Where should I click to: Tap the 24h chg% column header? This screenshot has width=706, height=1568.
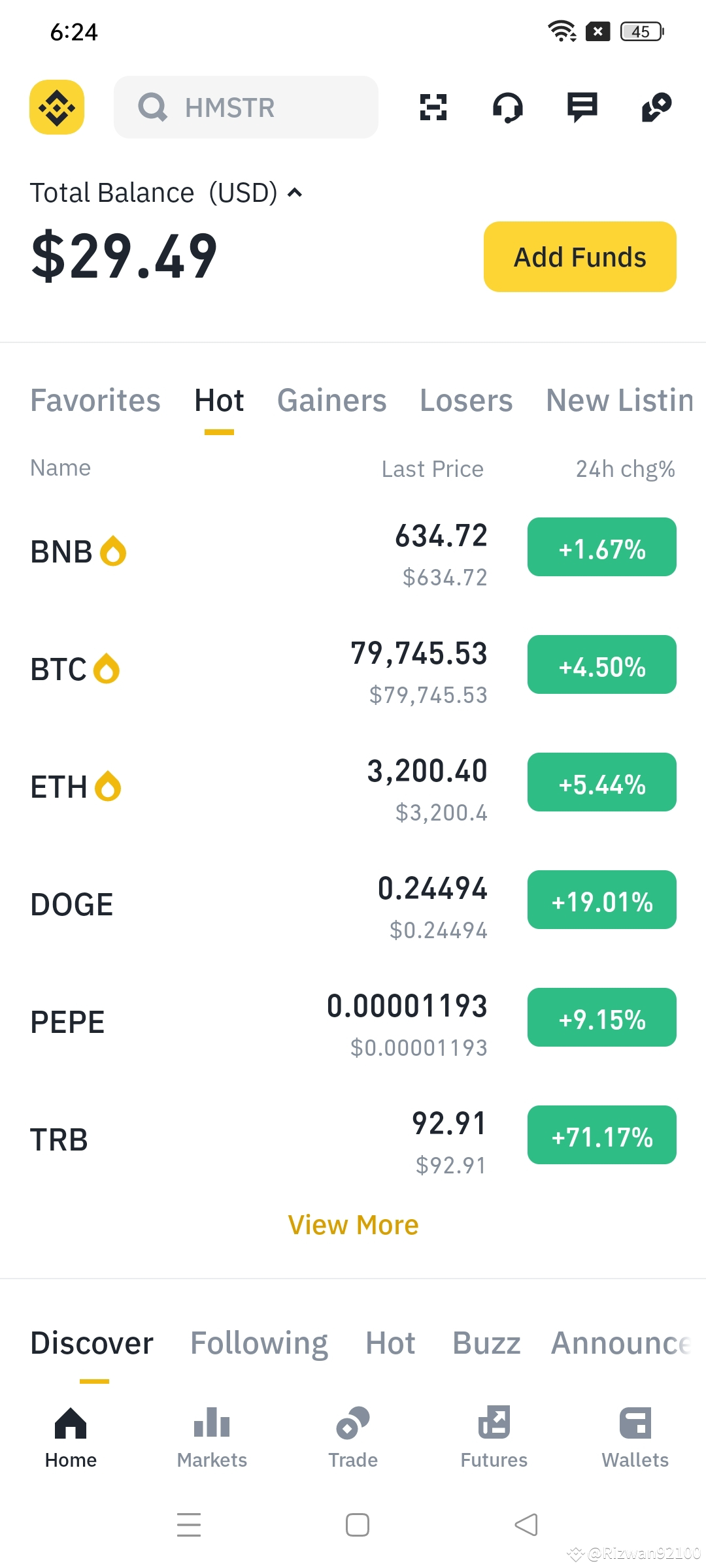(x=624, y=468)
